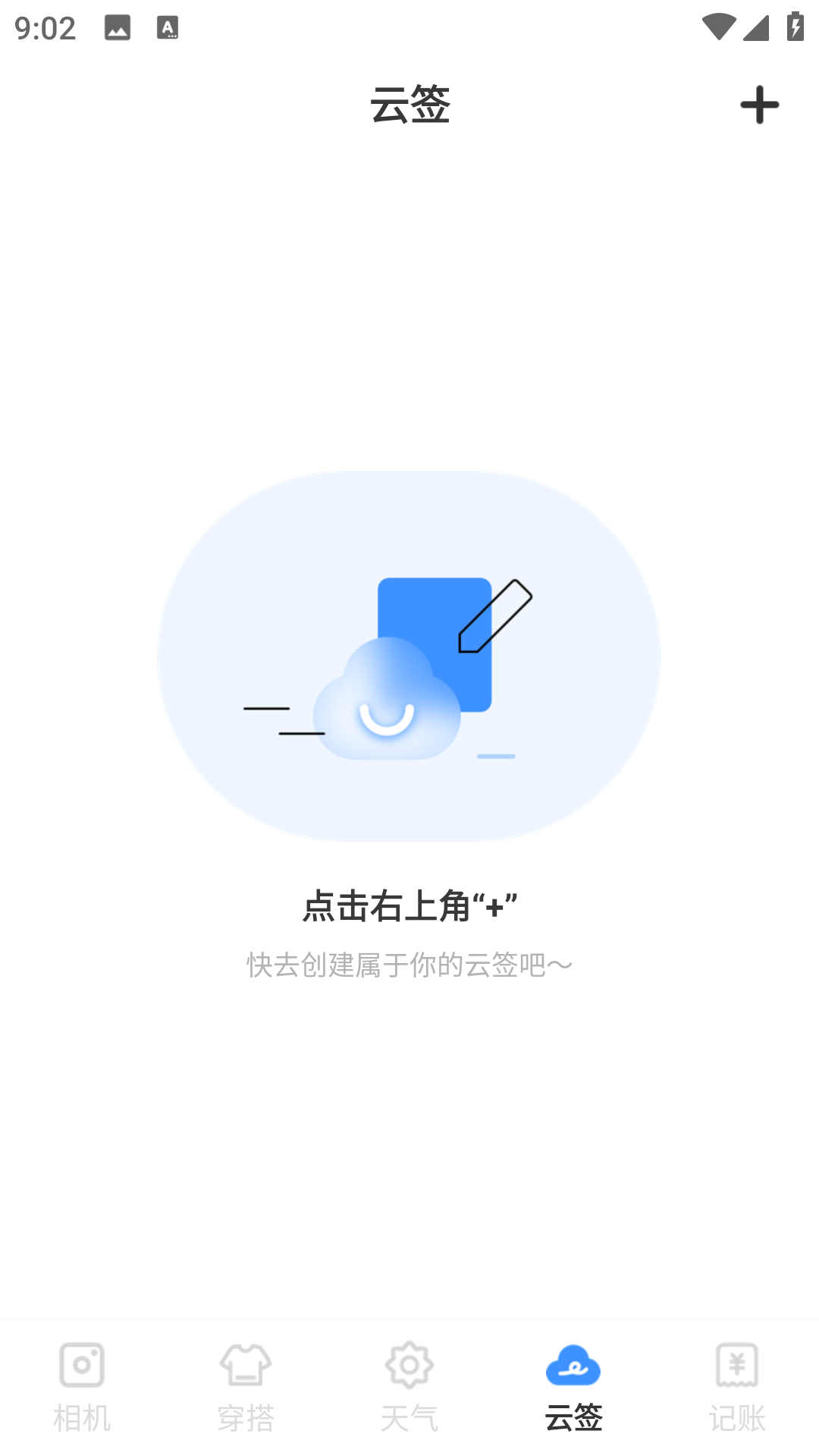Tap the signal strength indicator

click(x=756, y=27)
